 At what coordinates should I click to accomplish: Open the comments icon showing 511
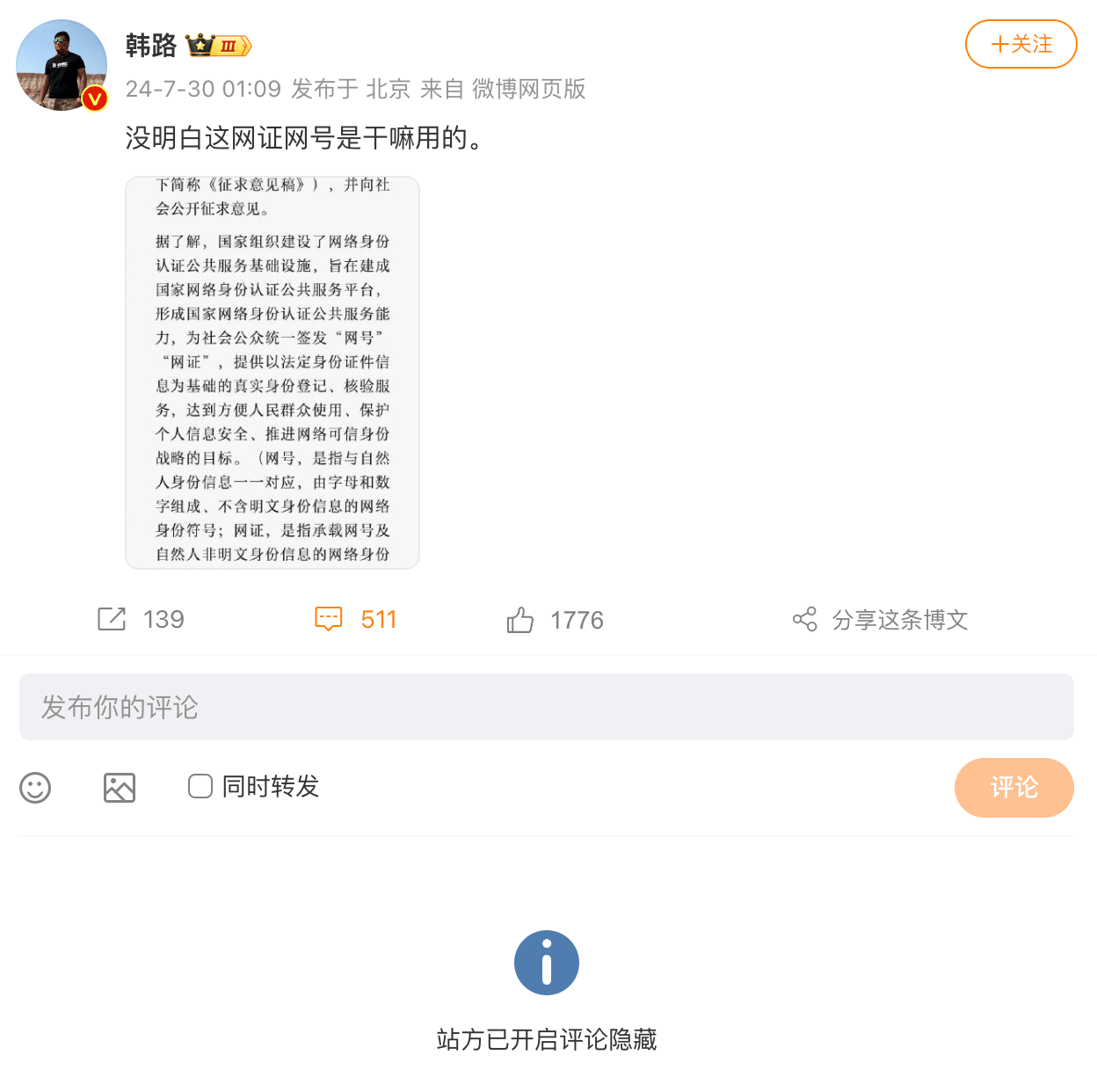pyautogui.click(x=329, y=619)
